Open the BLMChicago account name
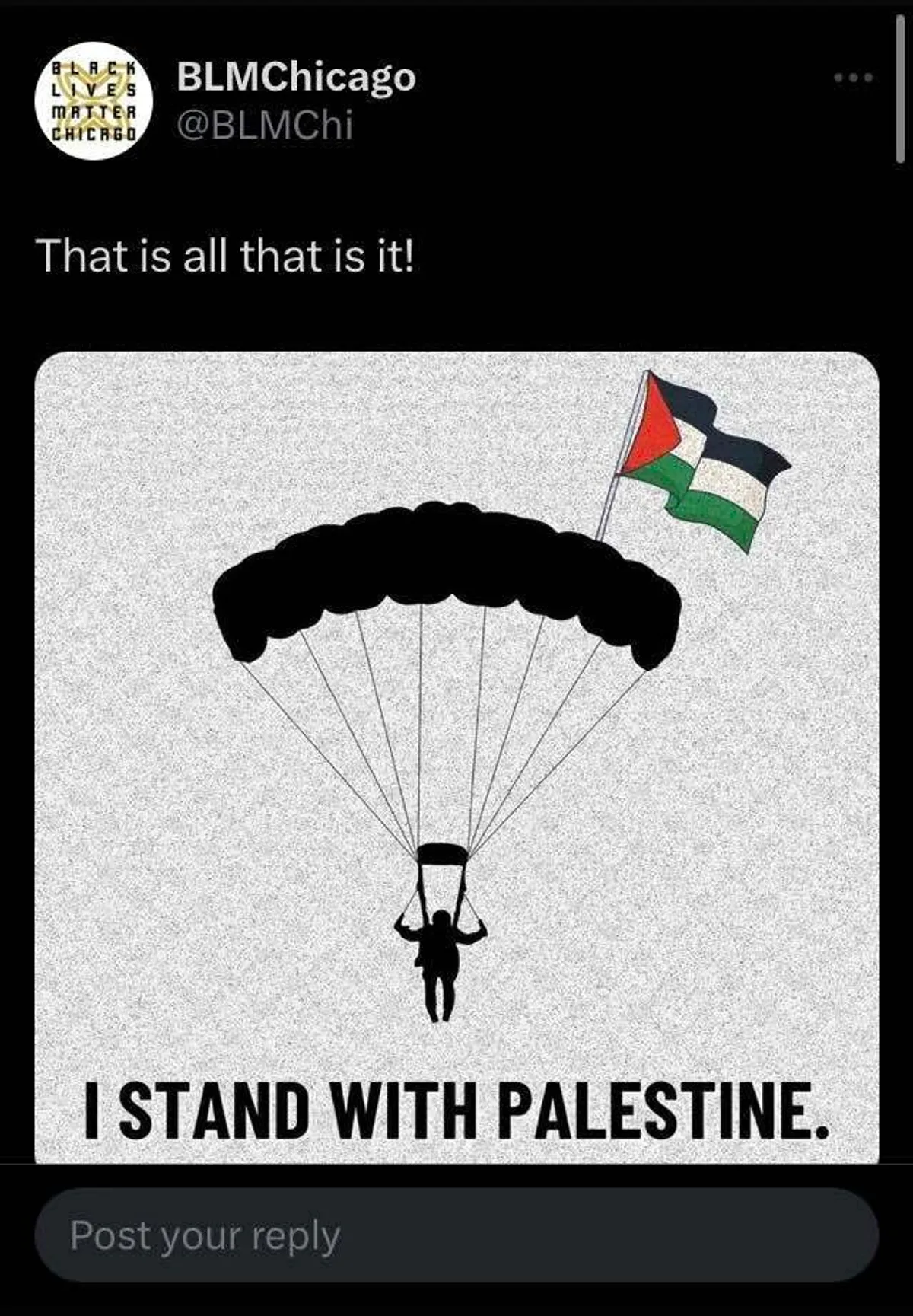 pyautogui.click(x=296, y=76)
